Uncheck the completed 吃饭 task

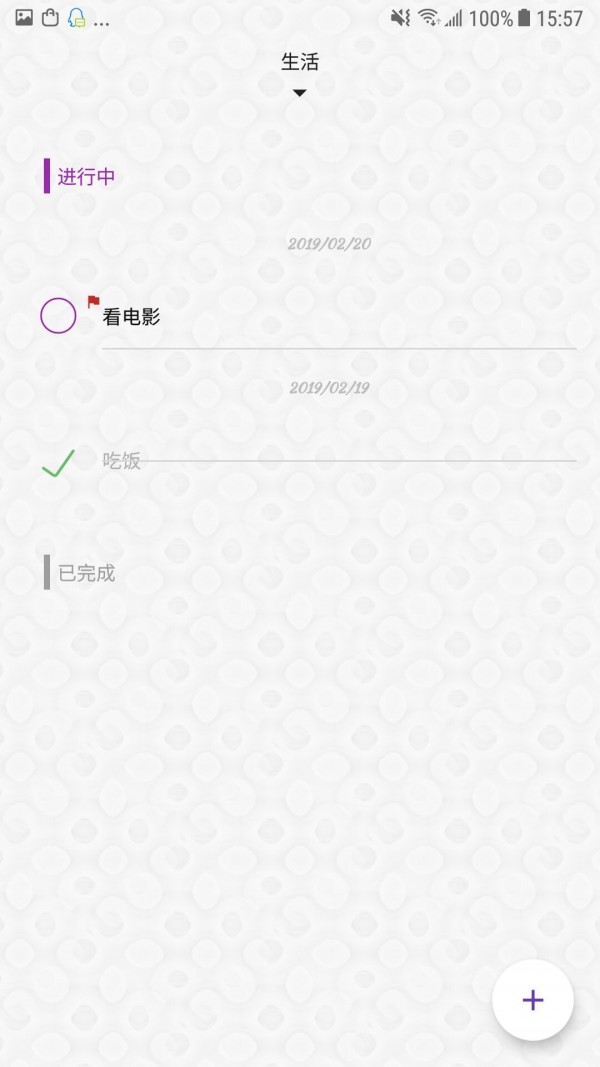[x=58, y=462]
